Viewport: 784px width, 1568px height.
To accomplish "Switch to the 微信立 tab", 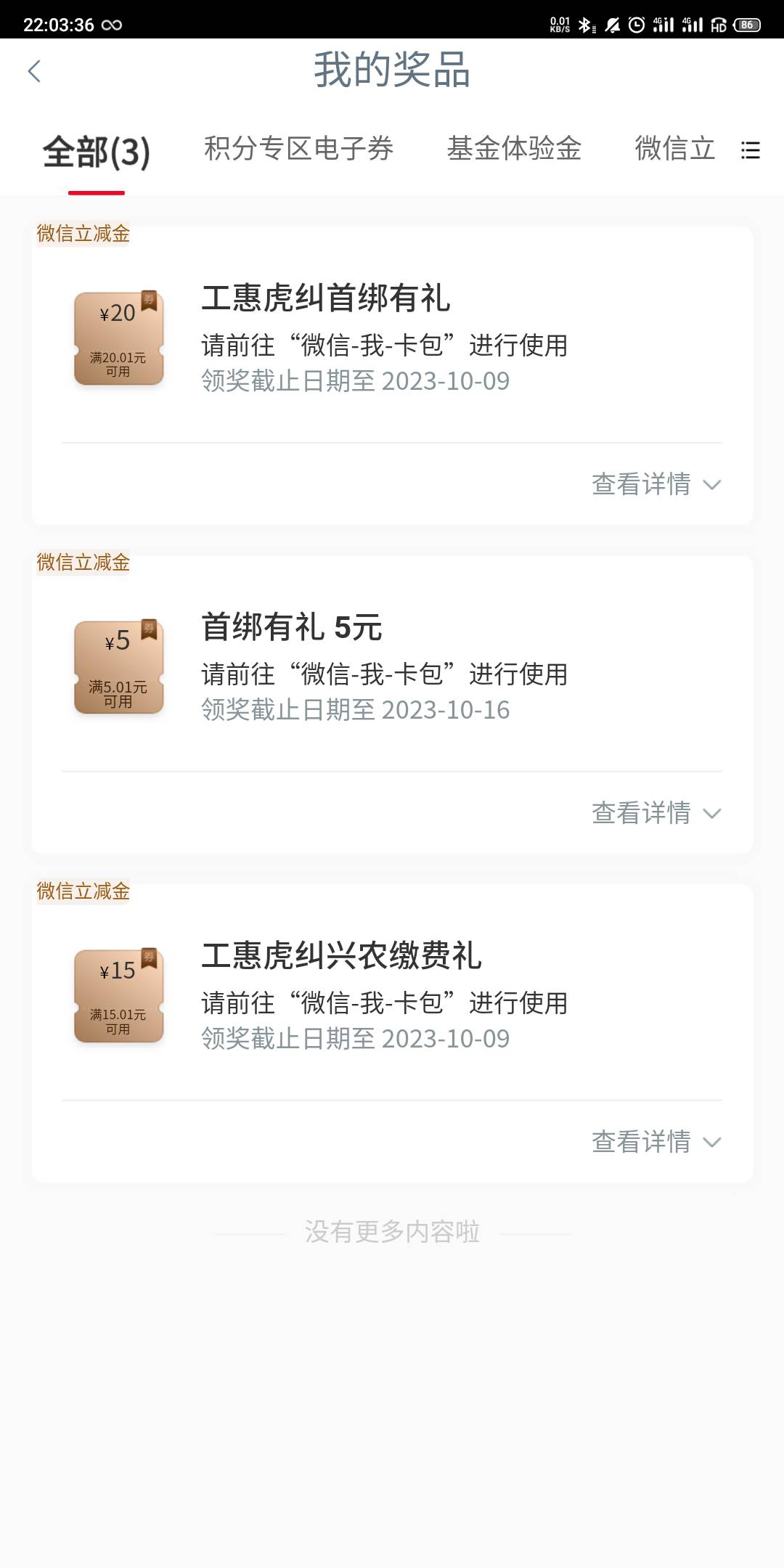I will click(675, 149).
